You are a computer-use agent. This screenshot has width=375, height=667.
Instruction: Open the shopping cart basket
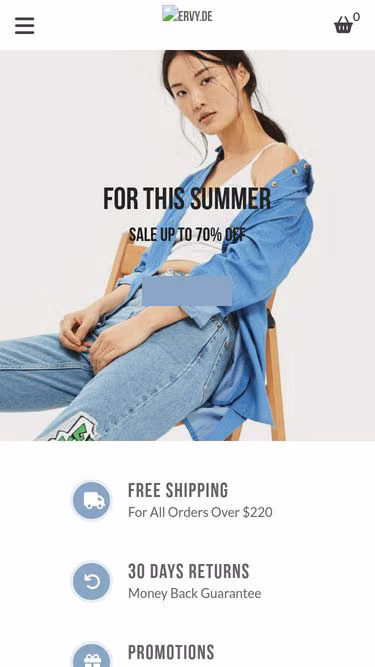pyautogui.click(x=344, y=25)
